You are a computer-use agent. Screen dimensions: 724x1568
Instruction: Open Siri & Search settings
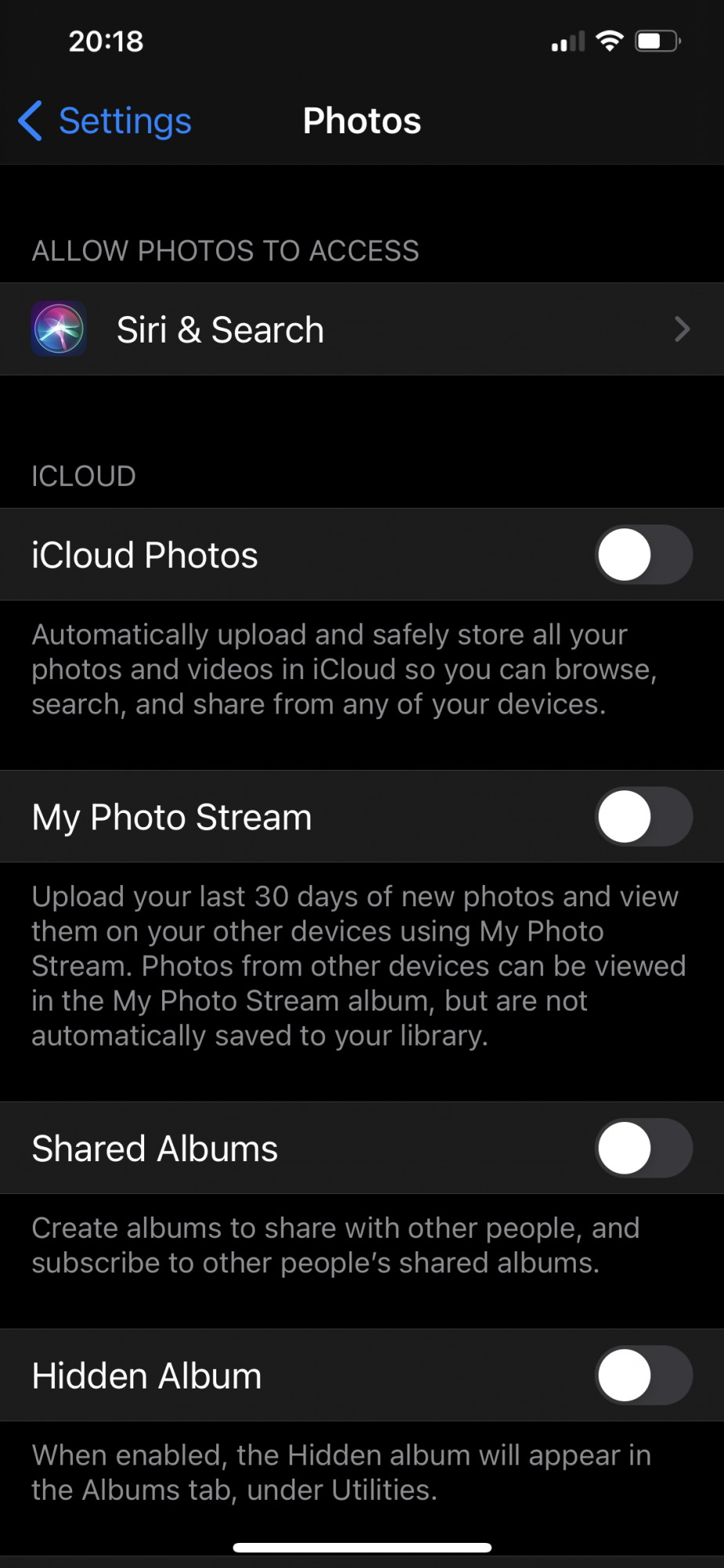[x=360, y=329]
